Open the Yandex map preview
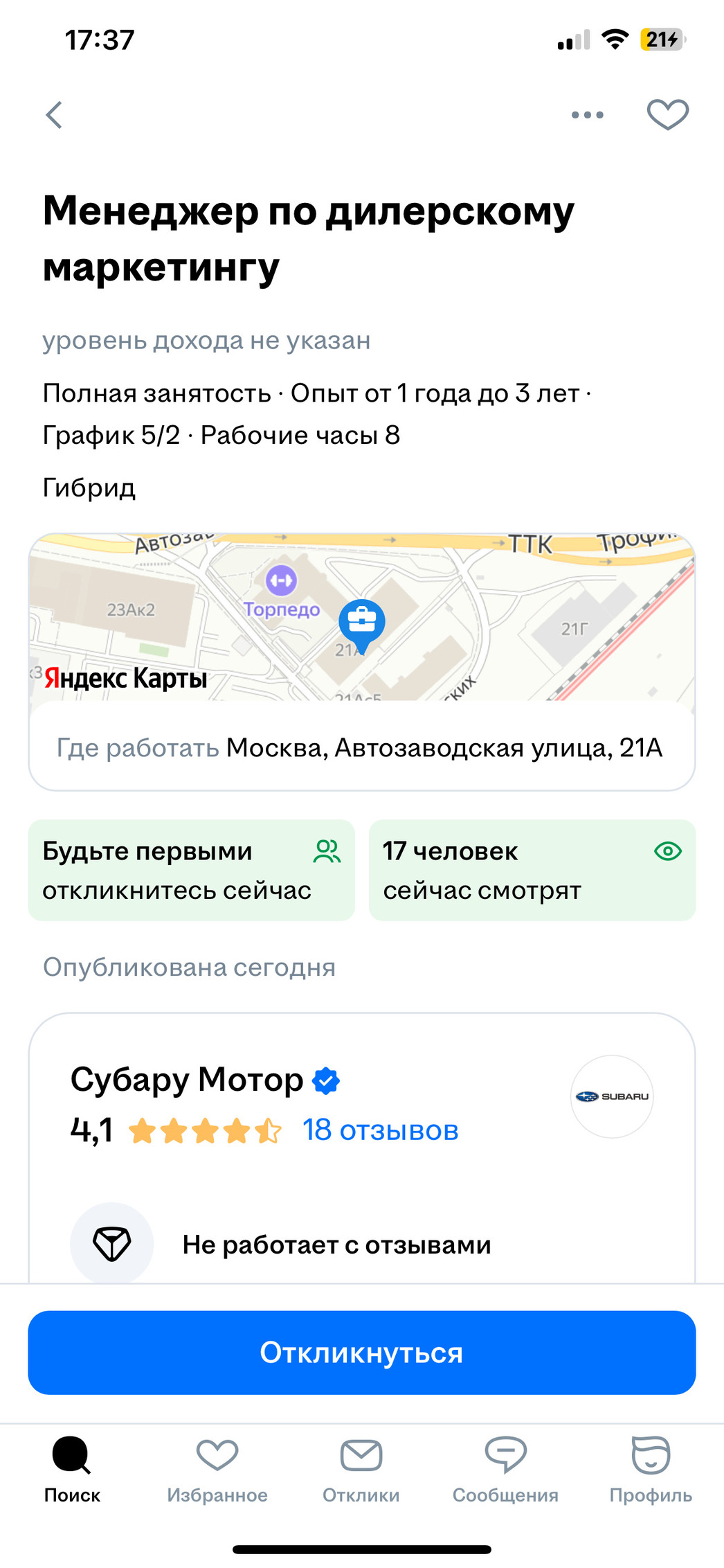This screenshot has width=724, height=1568. point(361,618)
